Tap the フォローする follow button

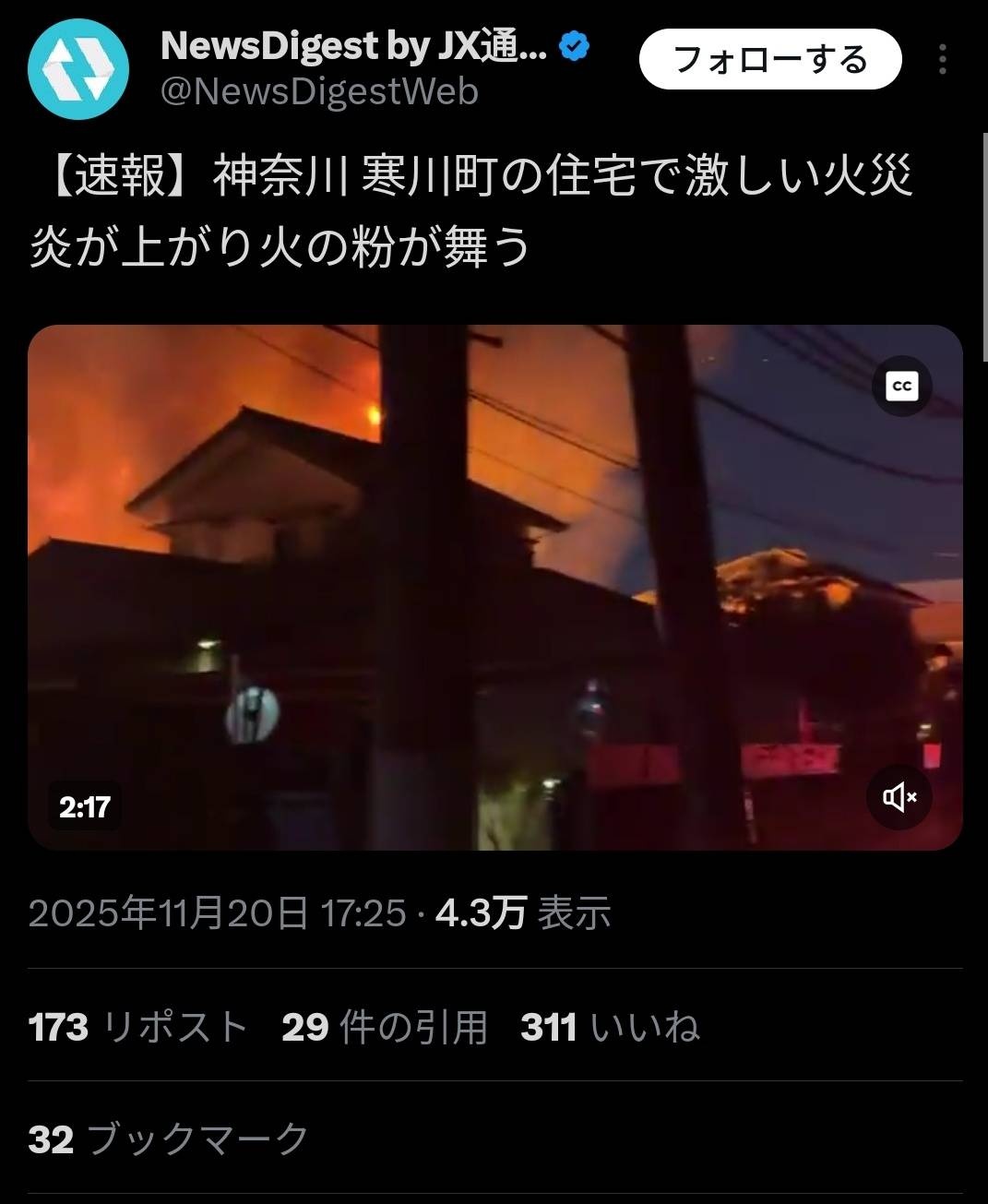coord(769,59)
